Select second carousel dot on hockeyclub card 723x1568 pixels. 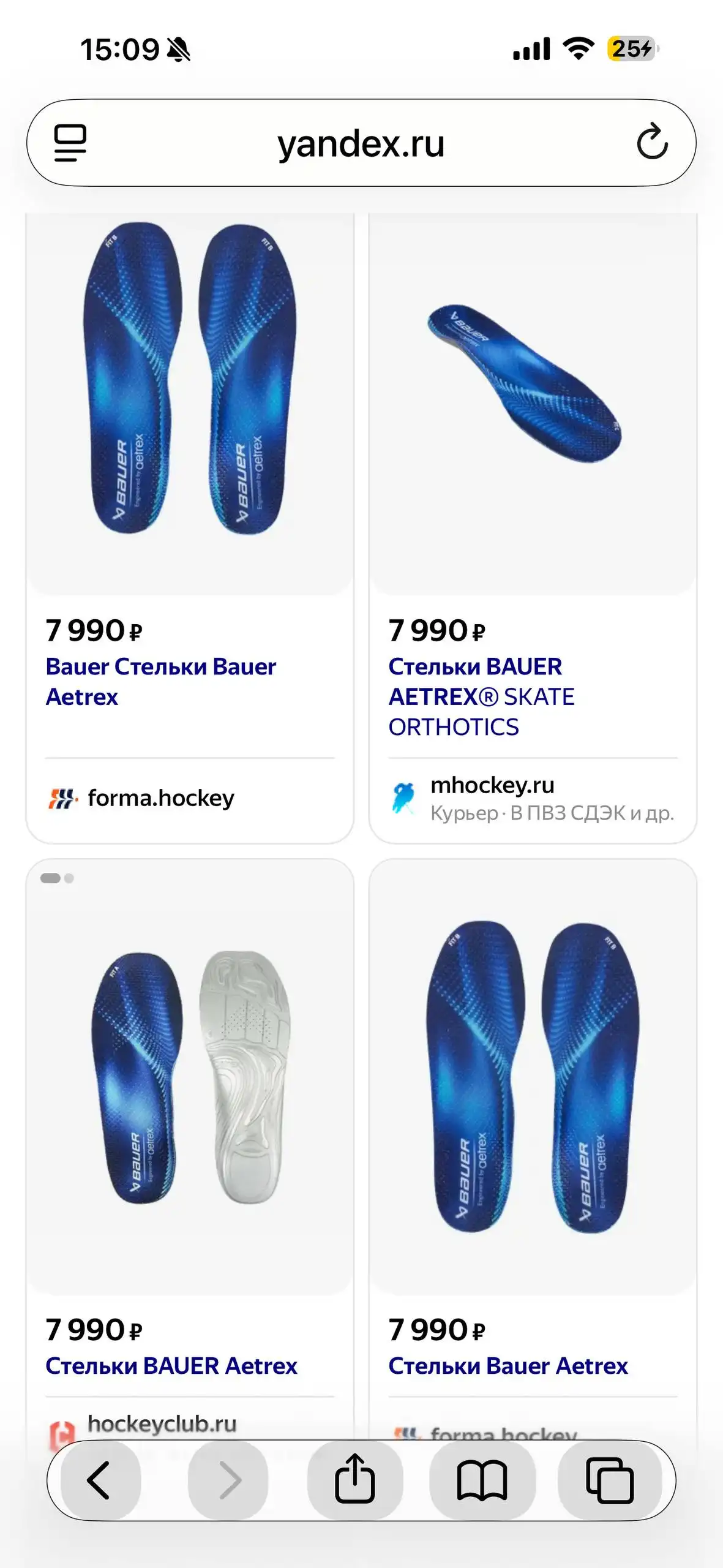pos(67,878)
